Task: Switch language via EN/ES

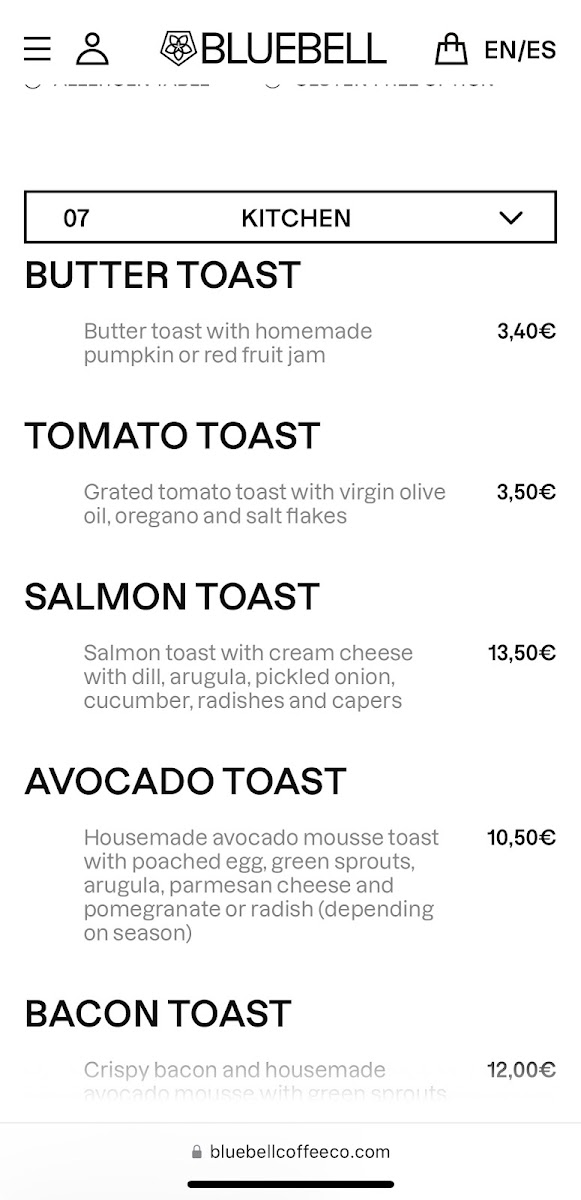Action: point(520,49)
